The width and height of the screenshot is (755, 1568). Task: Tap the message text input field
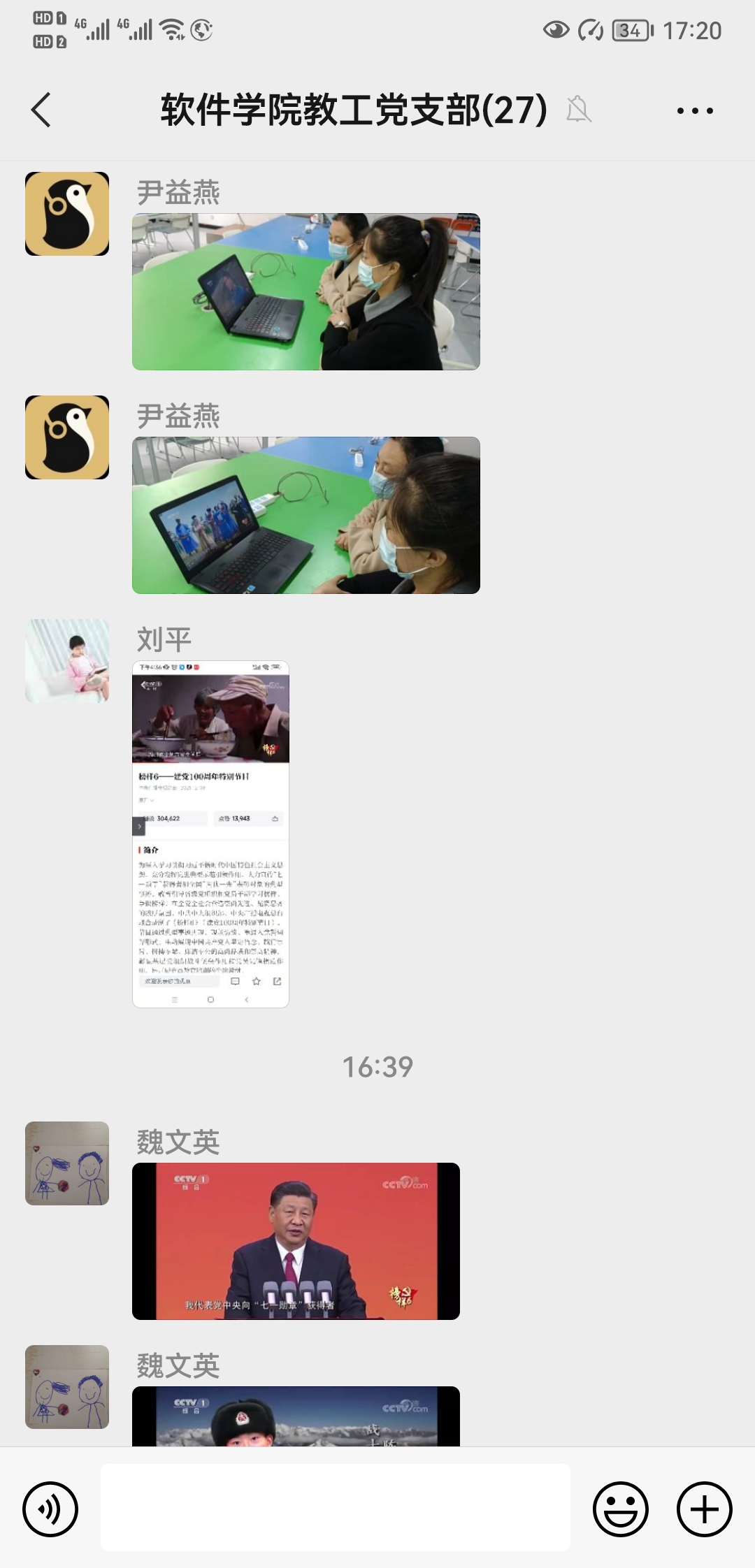click(336, 1507)
